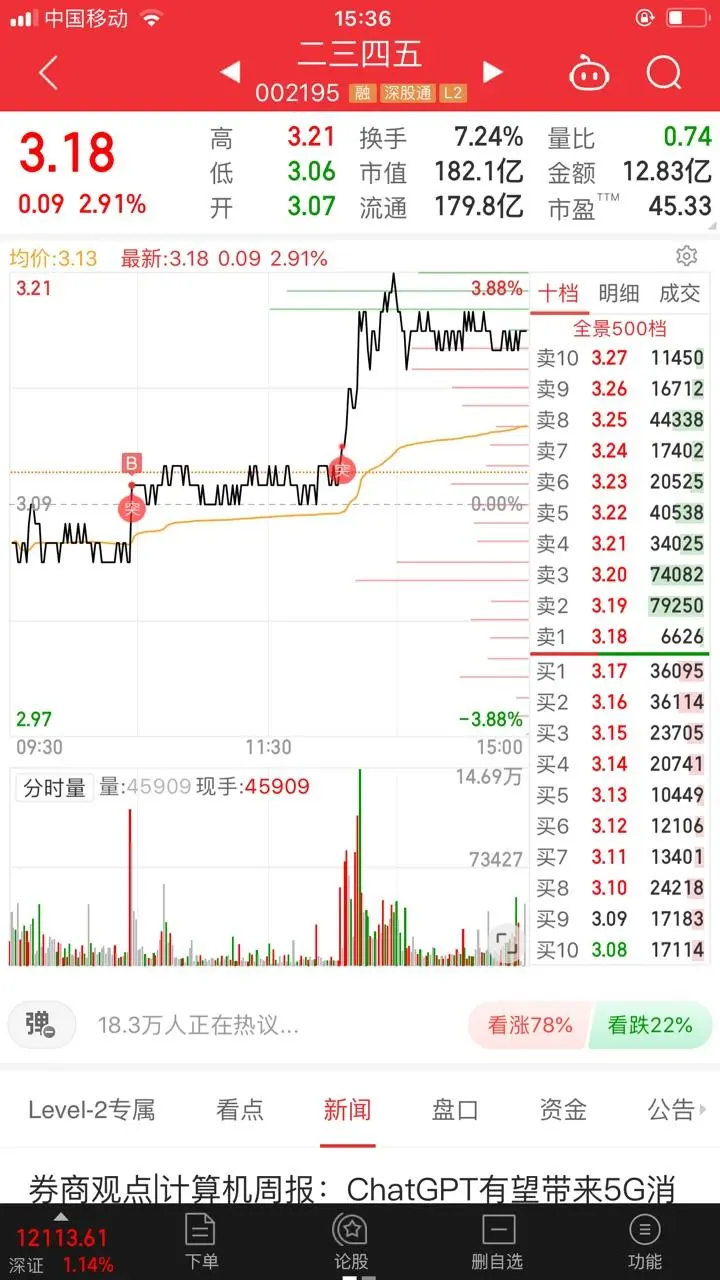
Task: Vote 看跌 bearish
Action: tap(650, 1025)
